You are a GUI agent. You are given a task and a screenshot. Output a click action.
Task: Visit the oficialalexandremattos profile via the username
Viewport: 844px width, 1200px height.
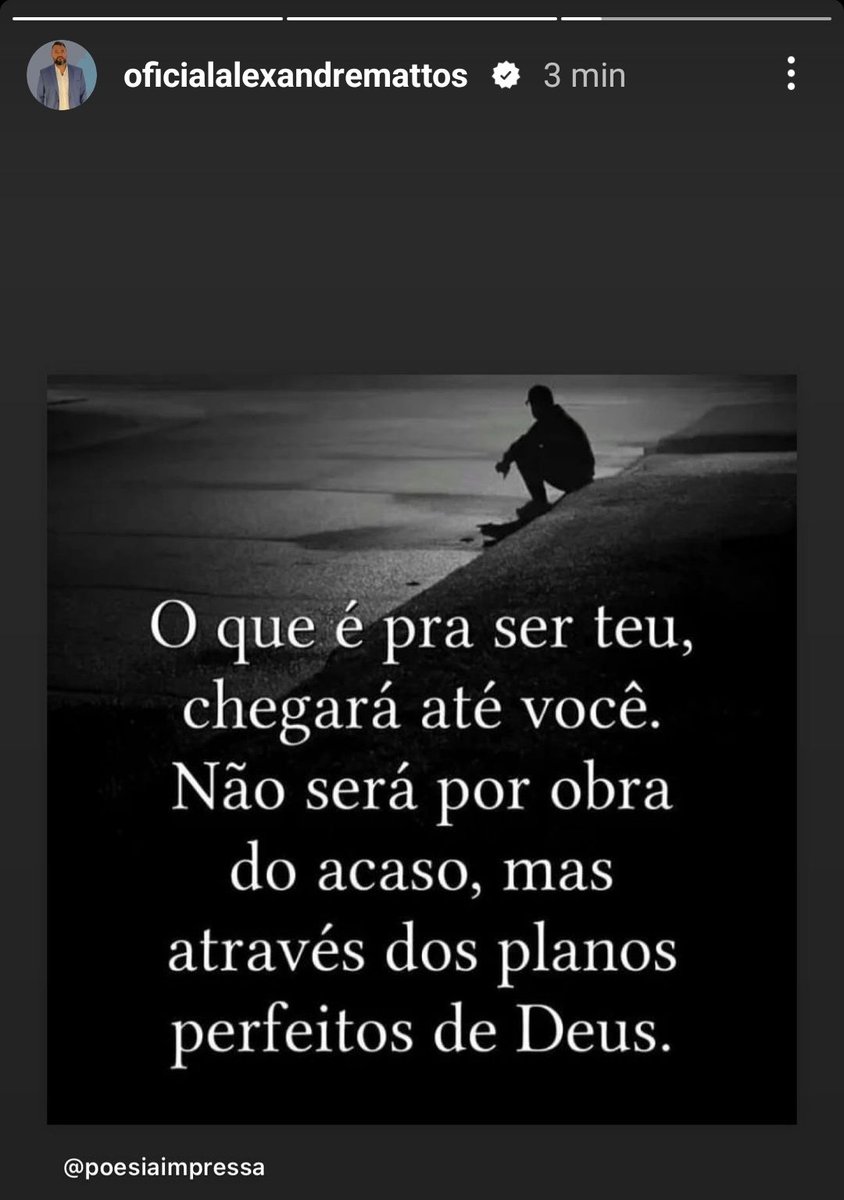click(x=295, y=75)
